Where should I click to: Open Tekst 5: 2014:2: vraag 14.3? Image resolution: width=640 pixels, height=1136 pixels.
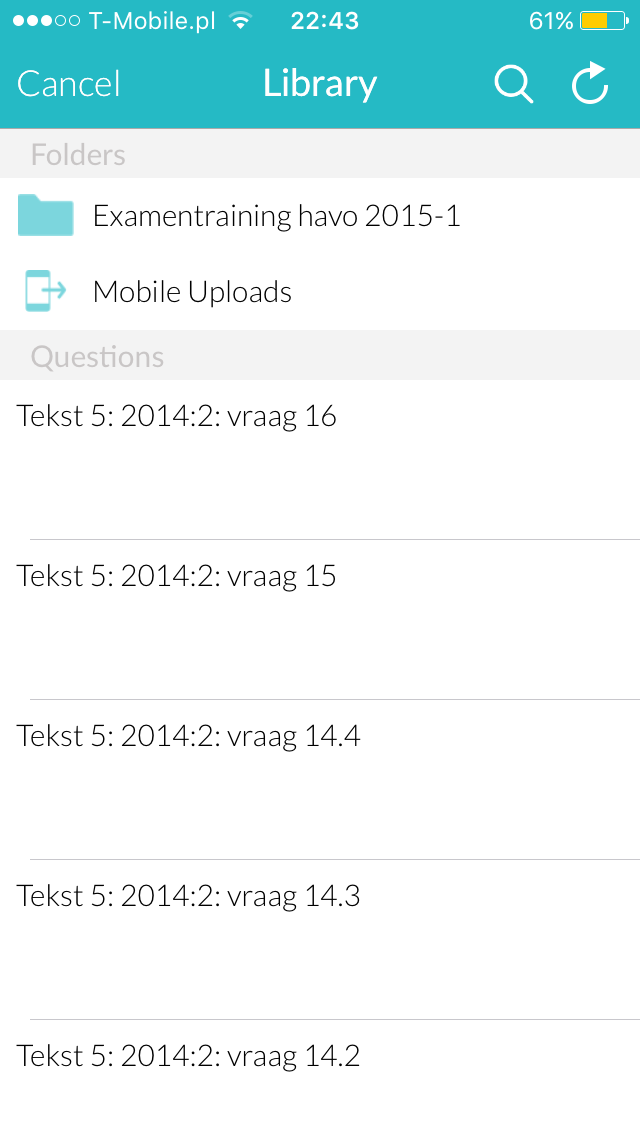(320, 940)
